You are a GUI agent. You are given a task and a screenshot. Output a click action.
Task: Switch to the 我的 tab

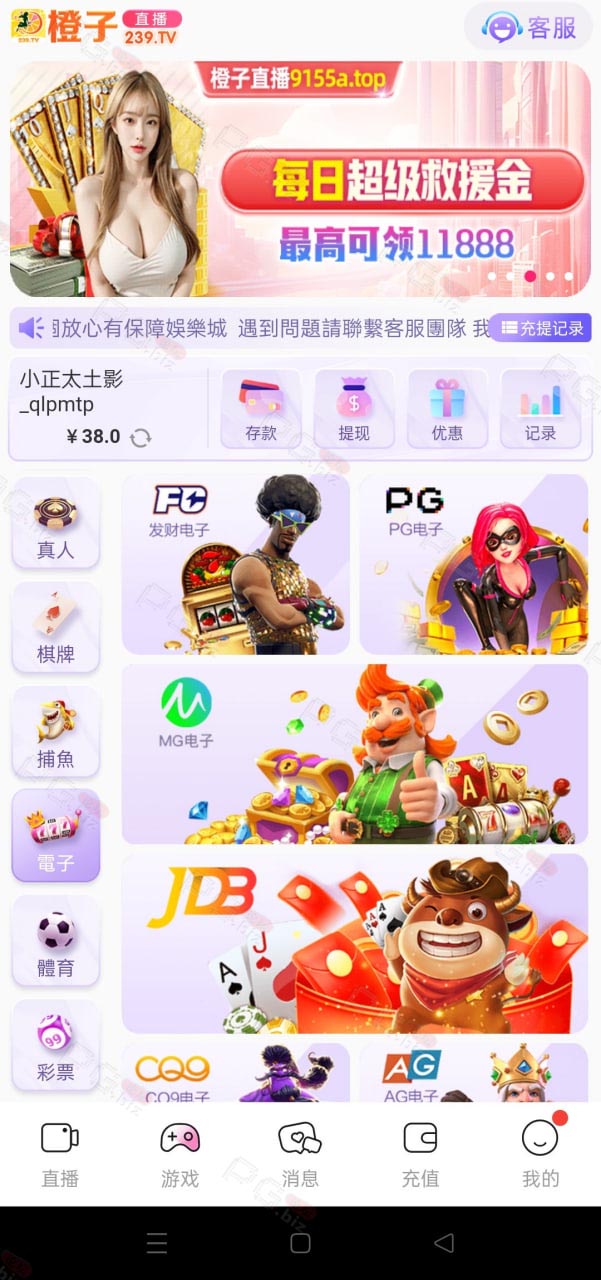click(x=540, y=1154)
